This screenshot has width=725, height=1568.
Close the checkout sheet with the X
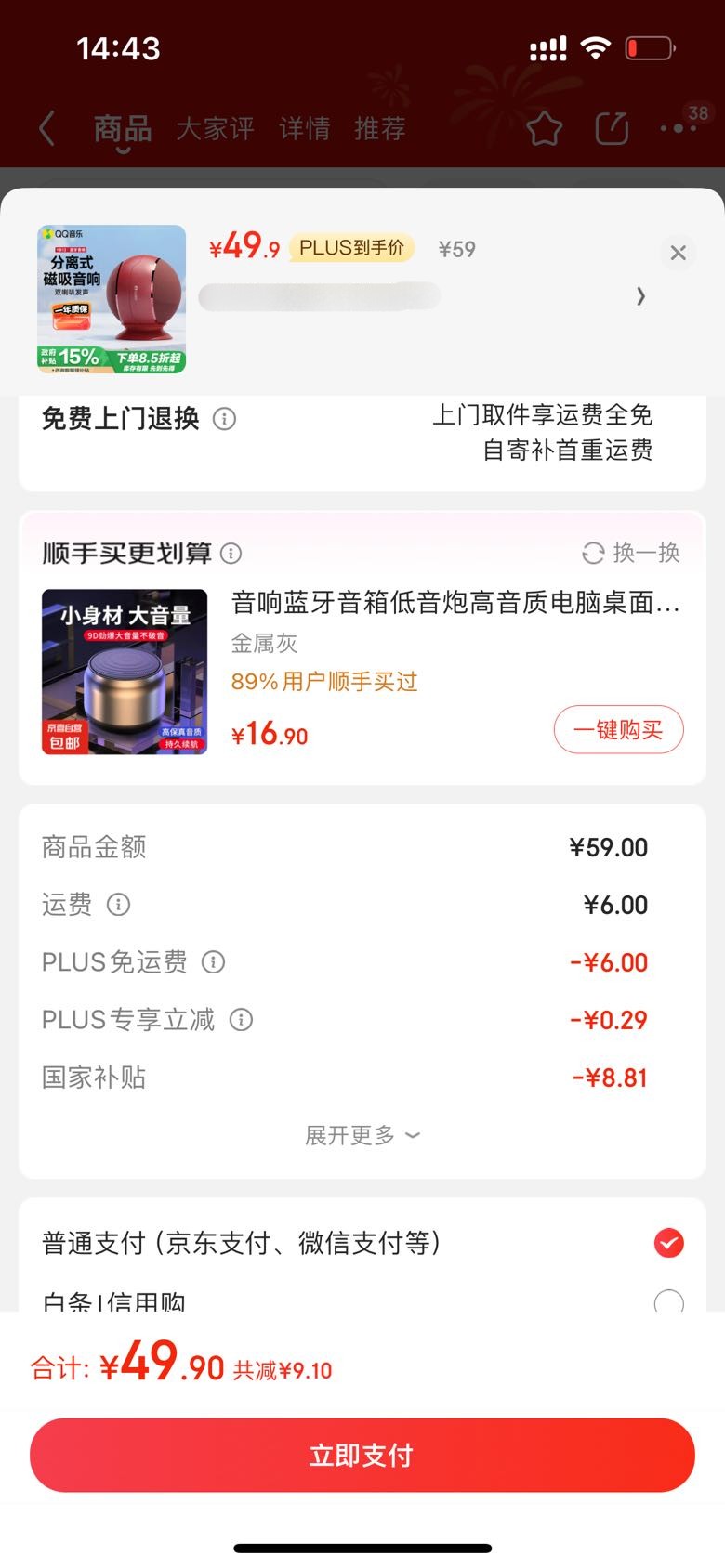click(678, 253)
